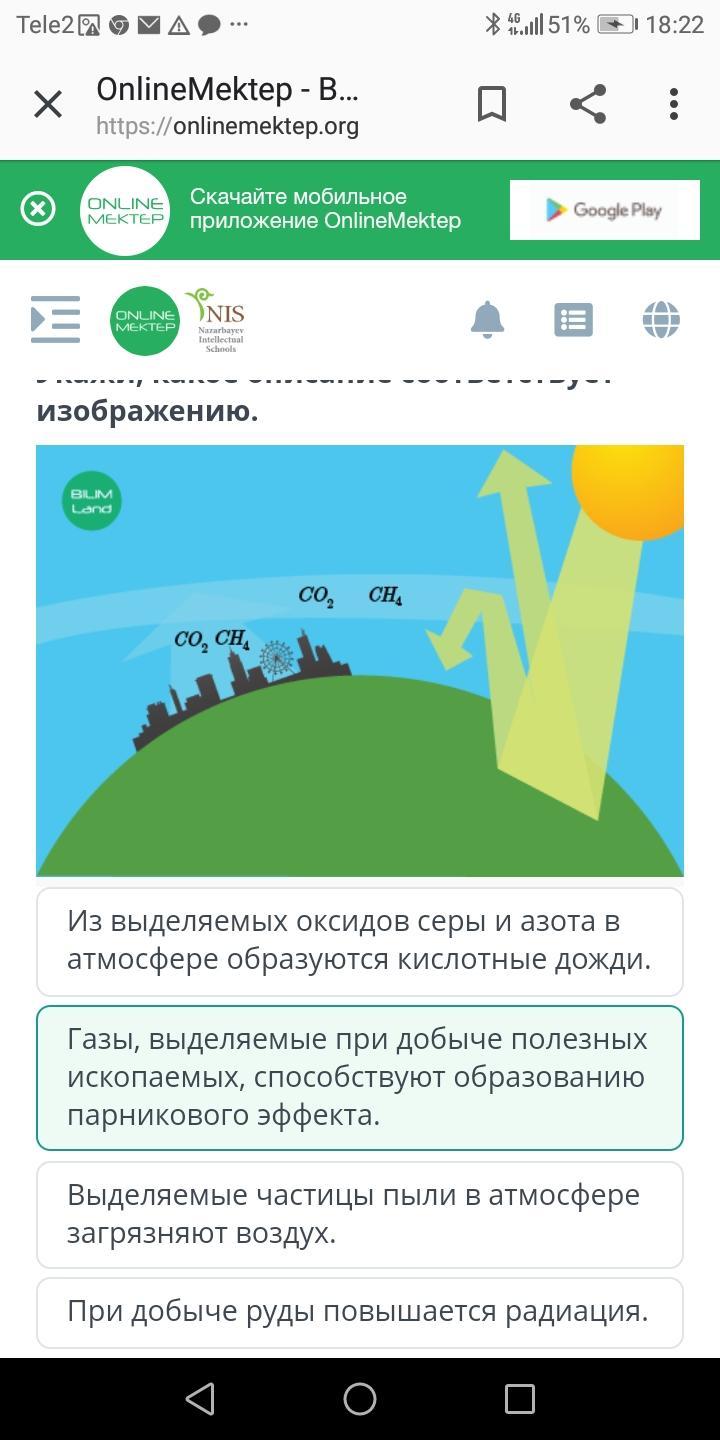The width and height of the screenshot is (720, 1440).
Task: Open the task list icon
Action: 573,320
